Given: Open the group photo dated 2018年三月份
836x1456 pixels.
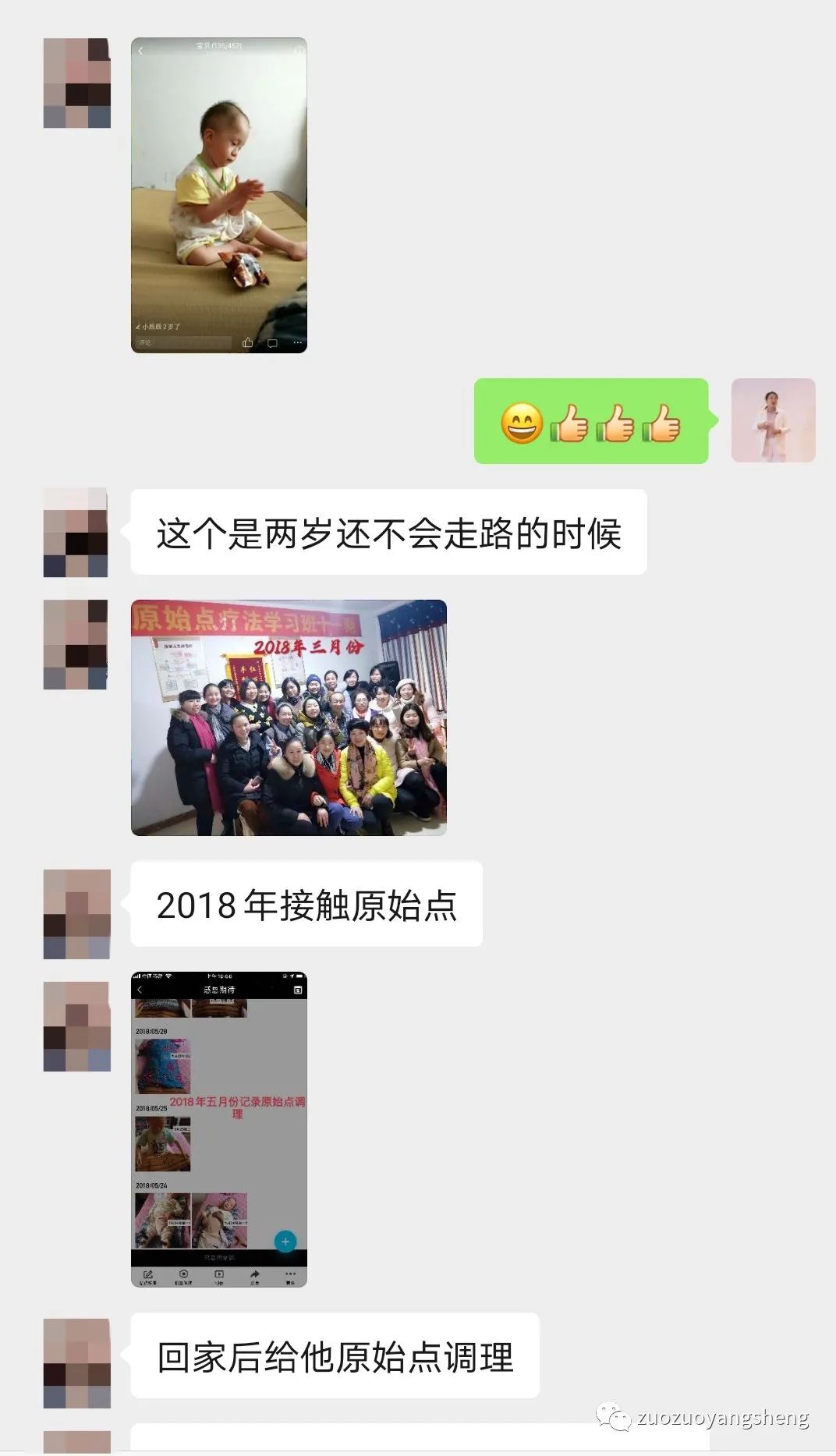Looking at the screenshot, I should [x=289, y=717].
